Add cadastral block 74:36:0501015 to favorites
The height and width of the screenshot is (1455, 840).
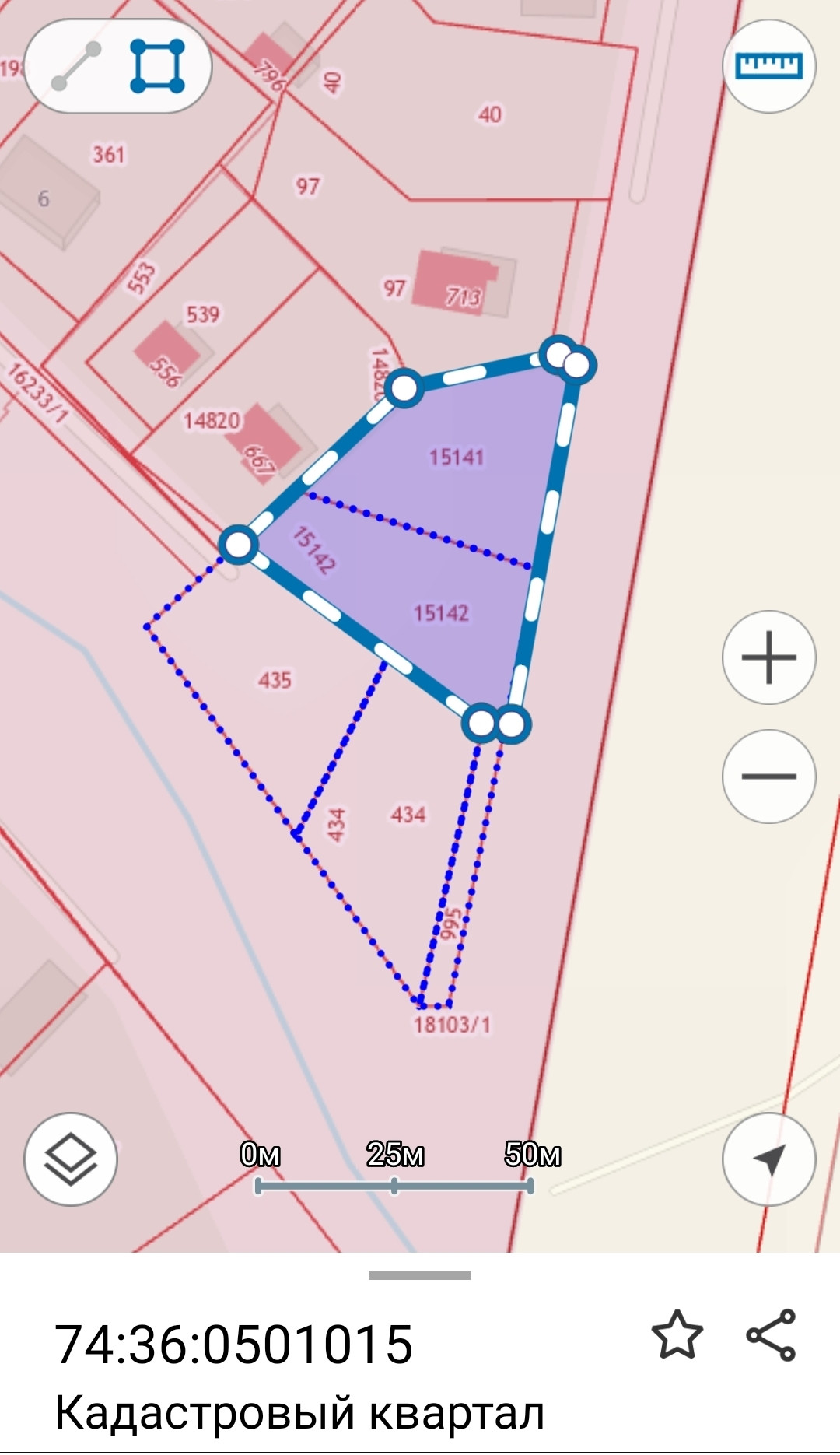point(677,1335)
